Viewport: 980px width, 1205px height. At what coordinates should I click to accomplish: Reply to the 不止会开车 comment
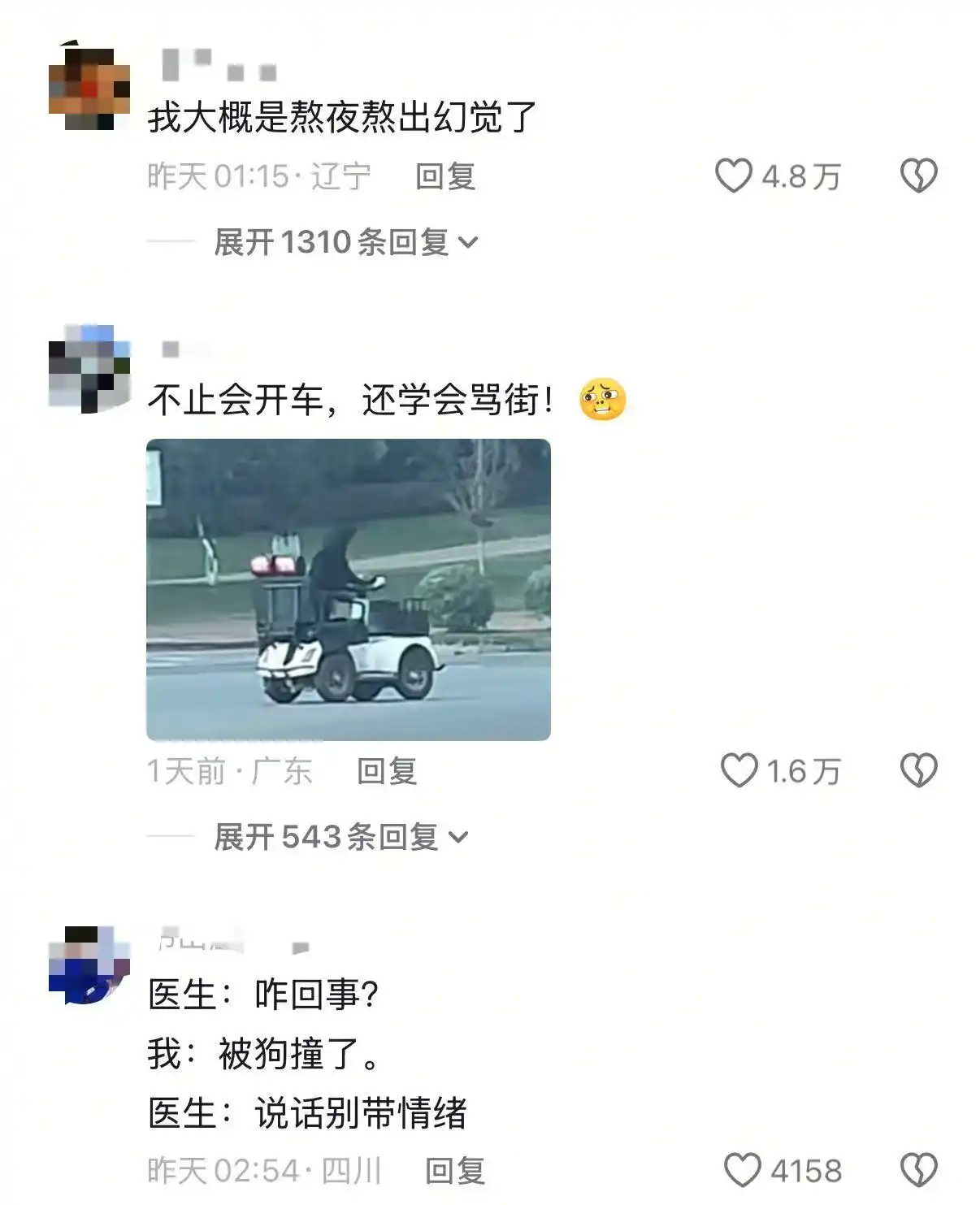pos(386,771)
